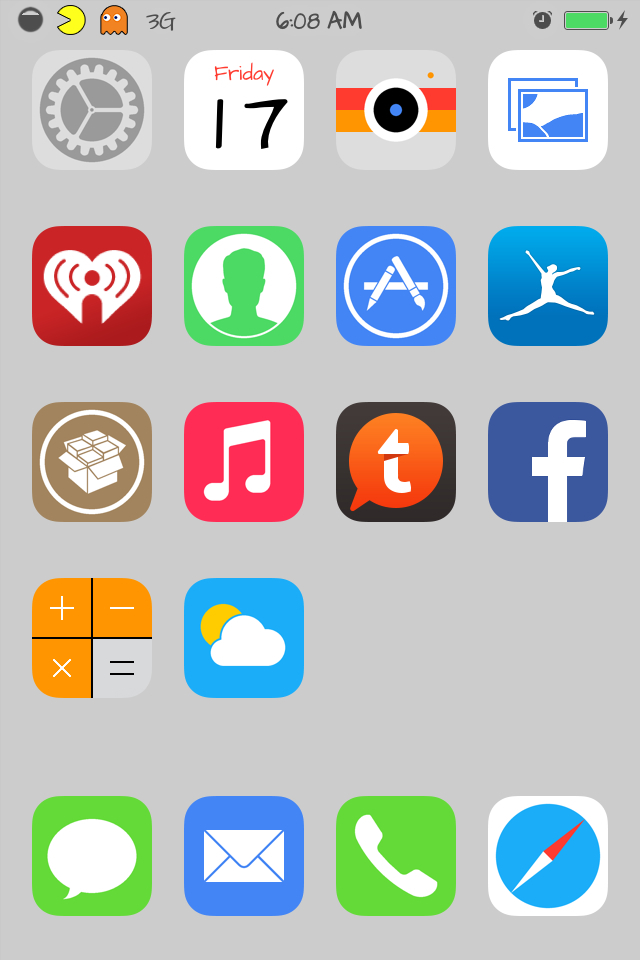Check the Weather app

click(244, 638)
